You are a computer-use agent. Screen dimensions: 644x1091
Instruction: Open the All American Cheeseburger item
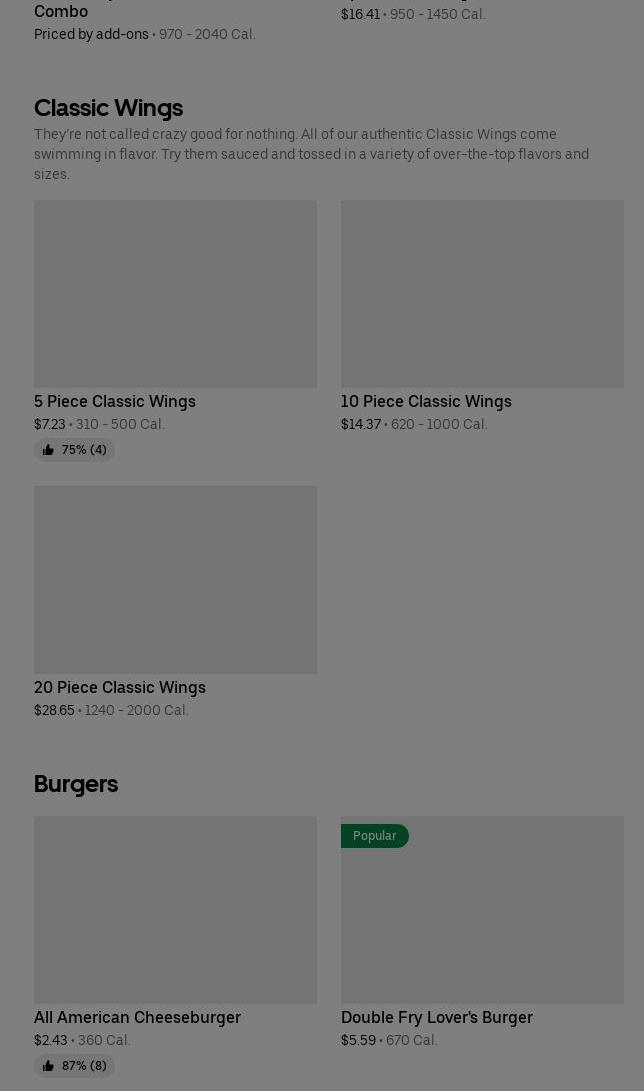tap(175, 910)
